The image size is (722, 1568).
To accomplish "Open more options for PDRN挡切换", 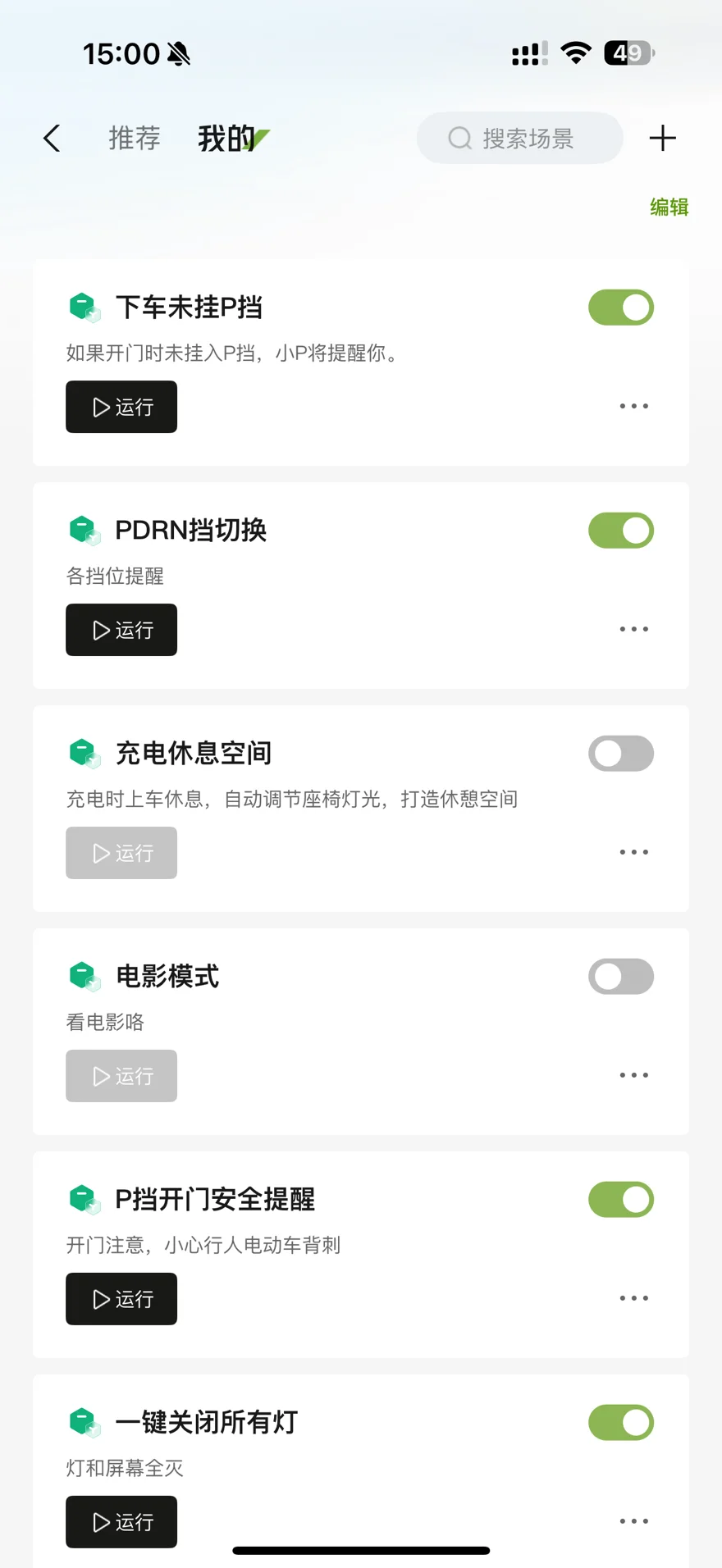I will pyautogui.click(x=633, y=630).
